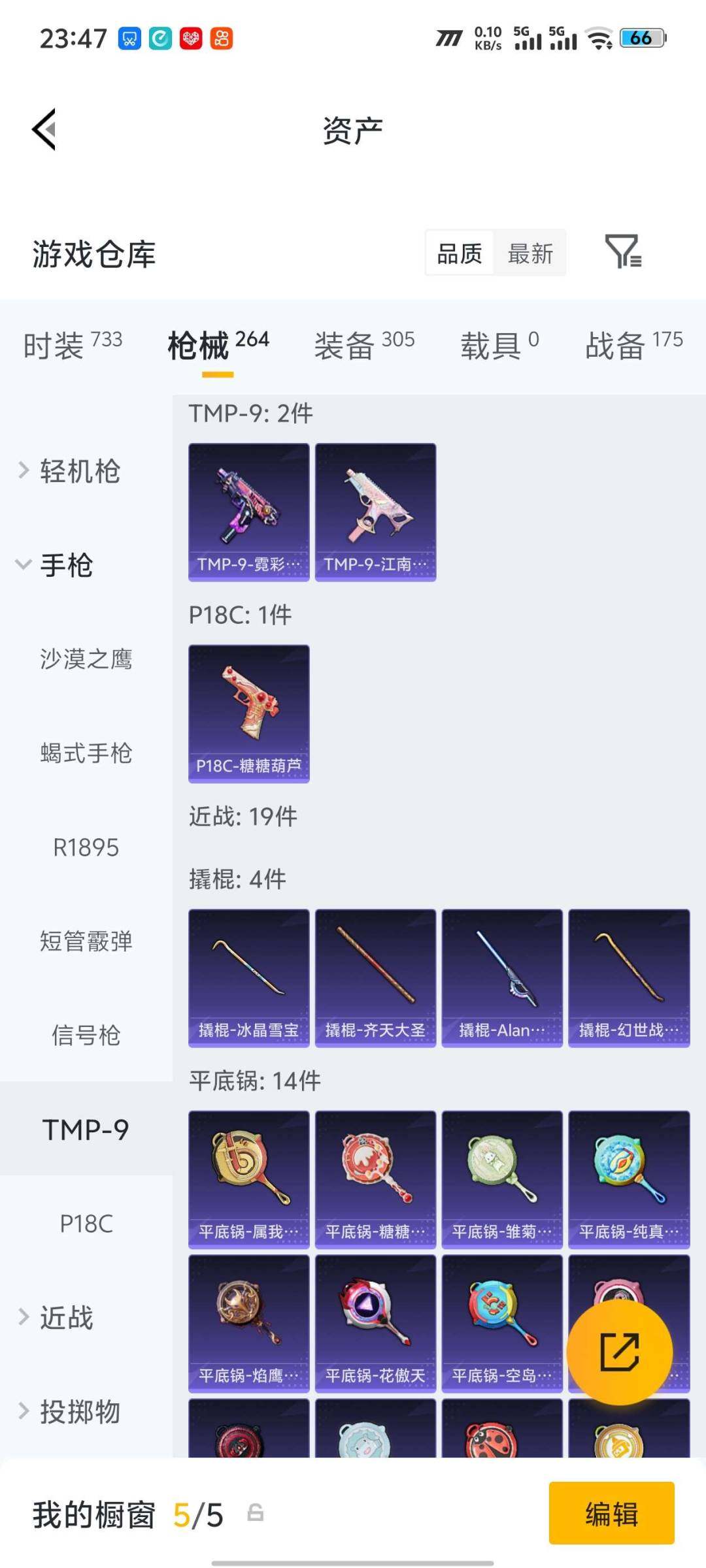Select TMP-9 in the sidebar list
This screenshot has width=706, height=1568.
[x=86, y=1129]
